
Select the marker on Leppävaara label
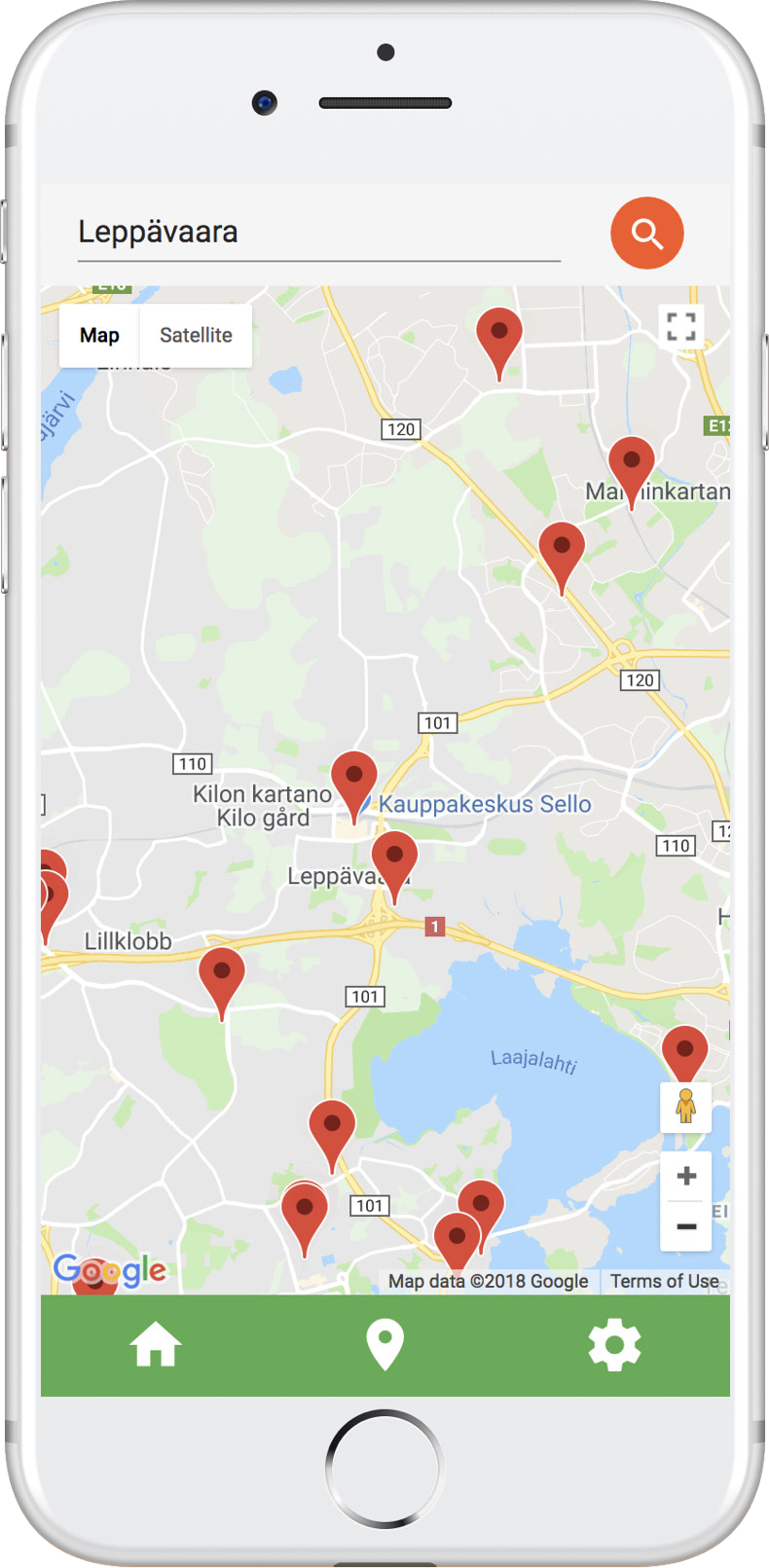[394, 864]
